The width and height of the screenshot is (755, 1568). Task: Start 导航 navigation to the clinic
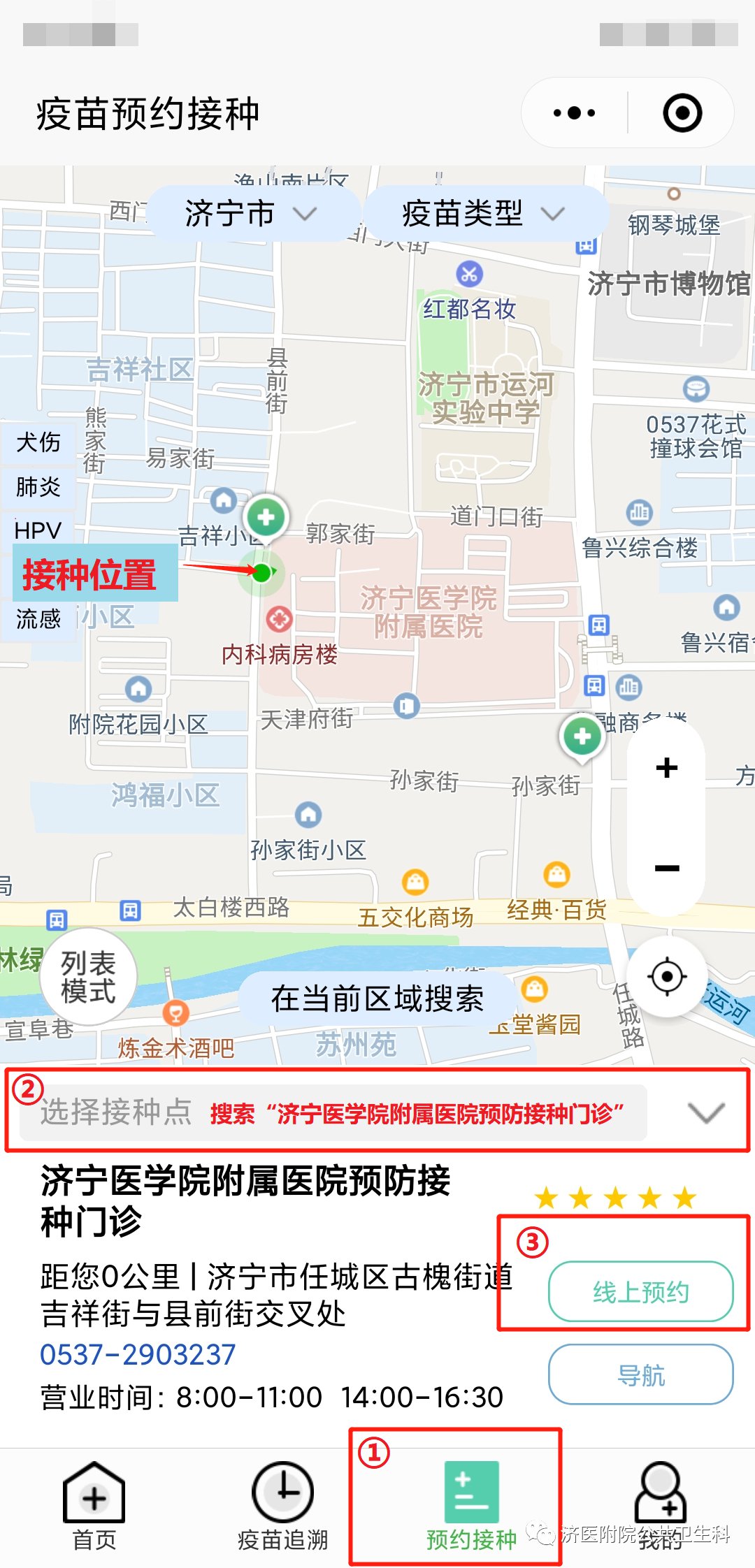click(640, 1375)
